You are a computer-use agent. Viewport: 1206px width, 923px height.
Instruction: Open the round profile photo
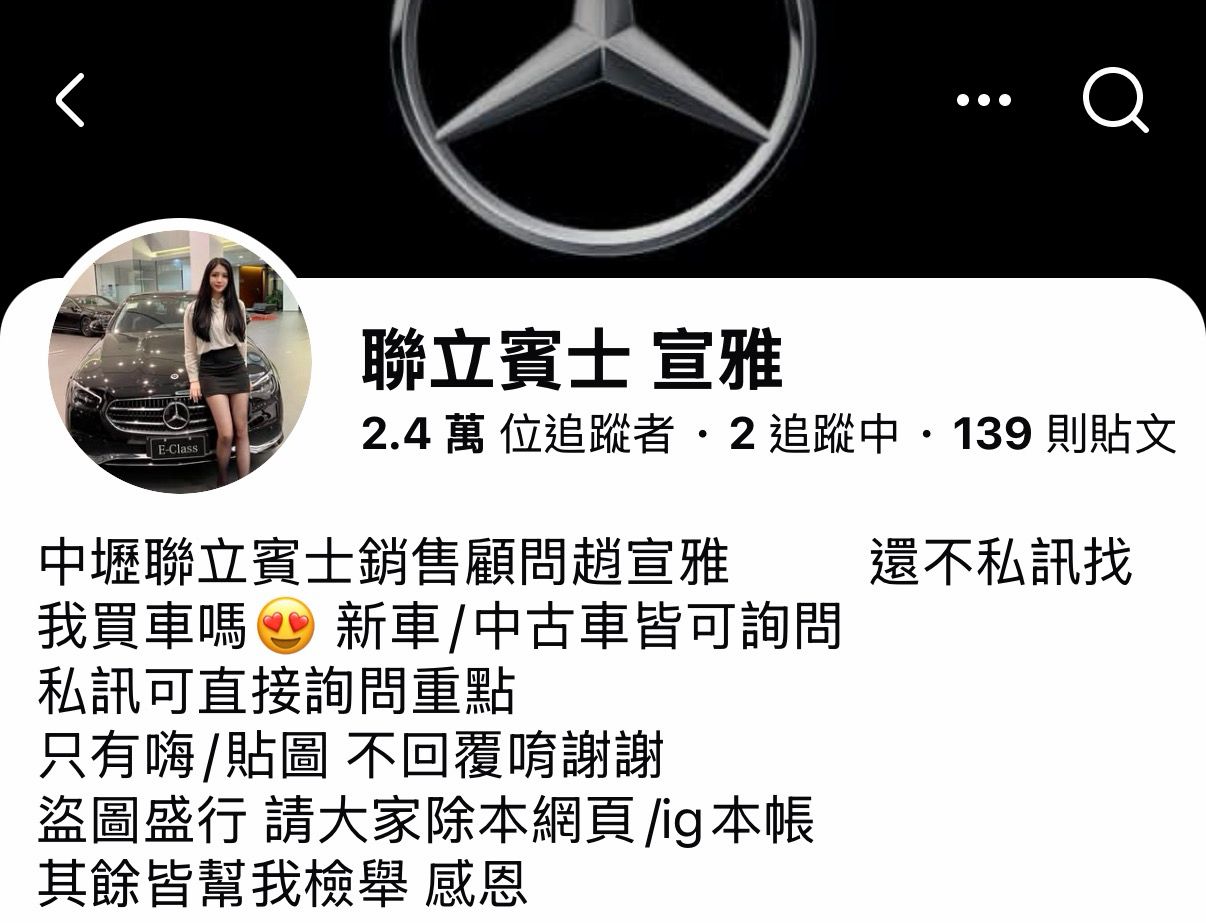pyautogui.click(x=180, y=360)
